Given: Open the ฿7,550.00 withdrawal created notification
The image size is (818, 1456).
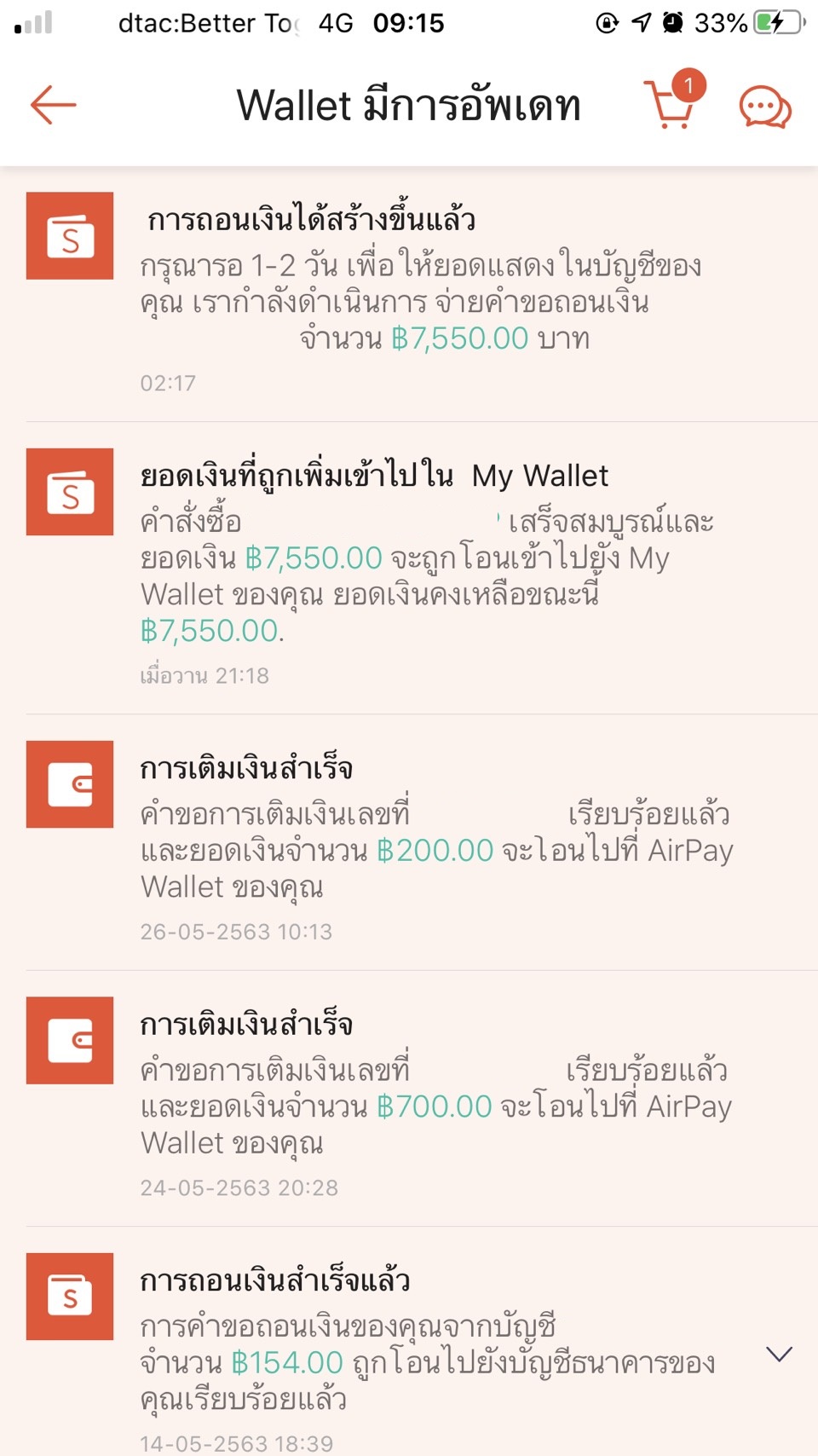Looking at the screenshot, I should click(x=409, y=294).
